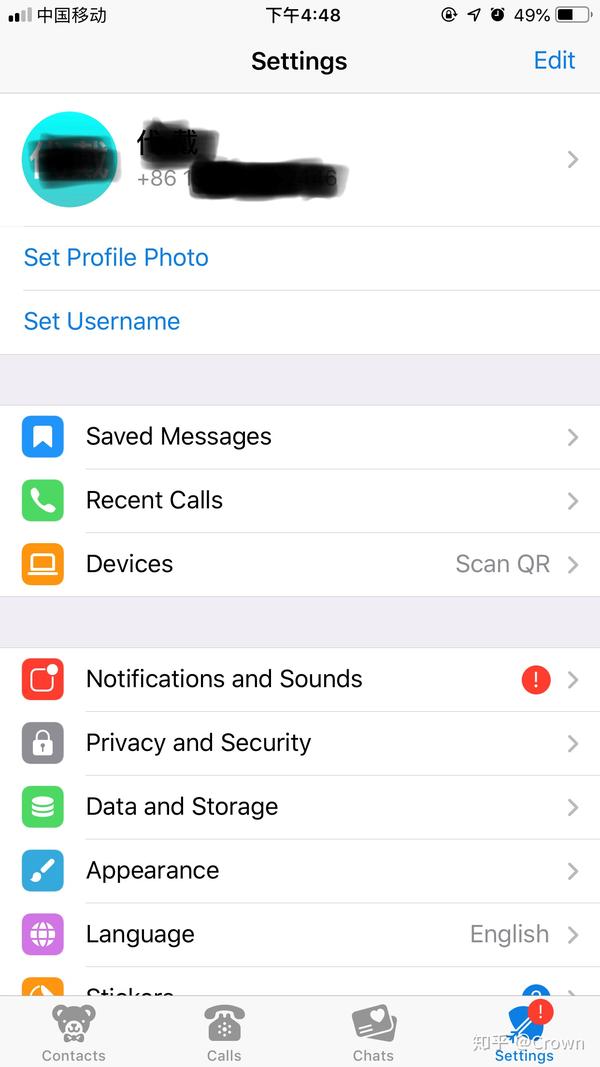600x1067 pixels.
Task: Switch to the Chats tab
Action: point(373,1033)
